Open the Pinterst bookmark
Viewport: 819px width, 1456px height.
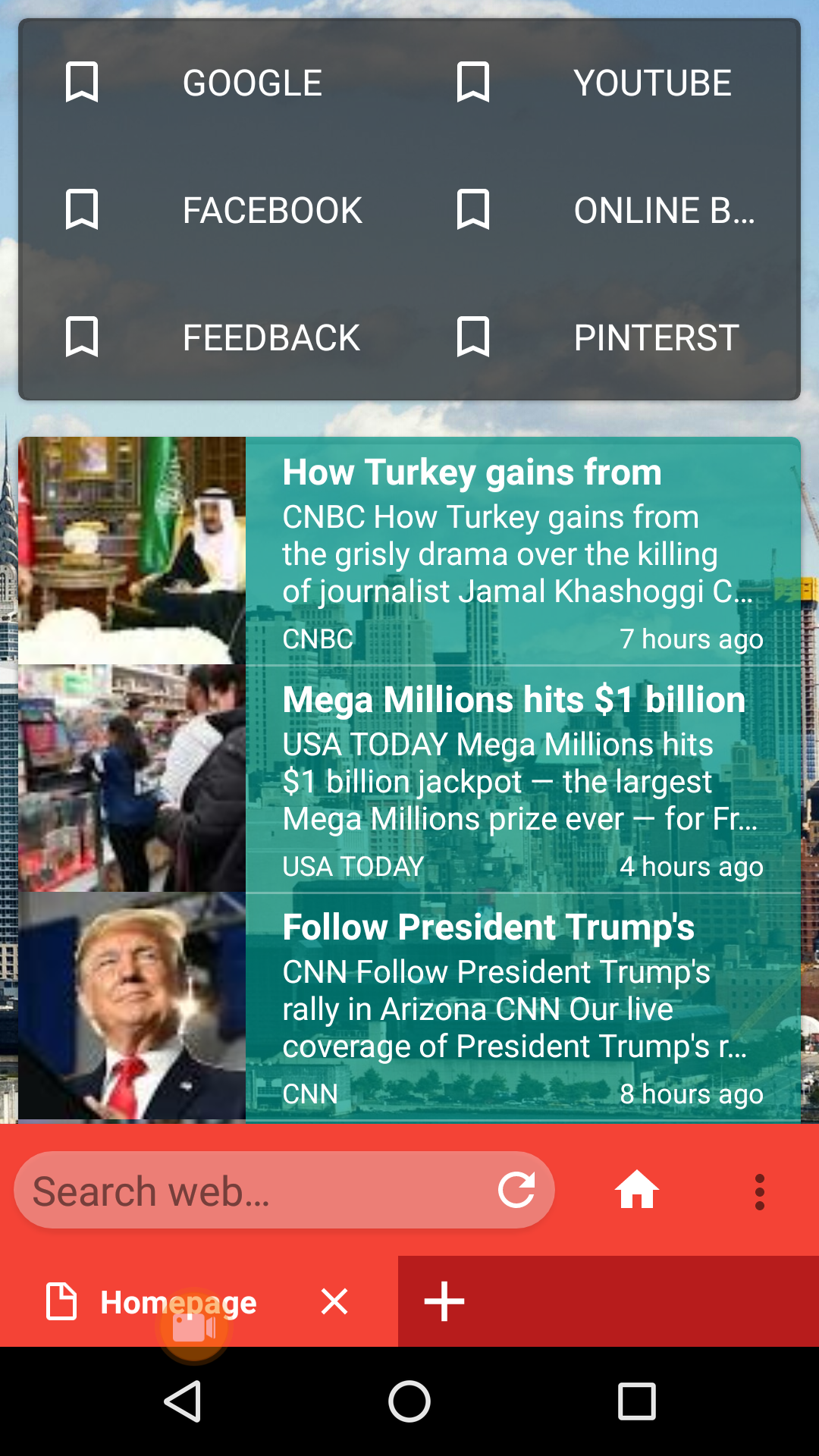pyautogui.click(x=605, y=337)
